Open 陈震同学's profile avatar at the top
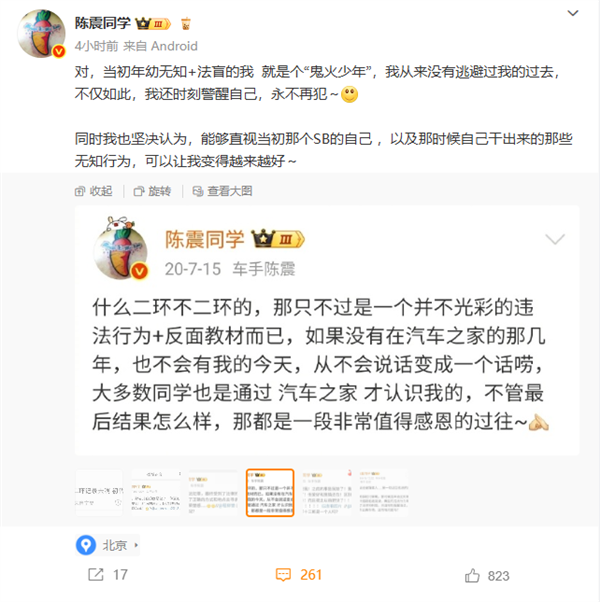 click(42, 37)
